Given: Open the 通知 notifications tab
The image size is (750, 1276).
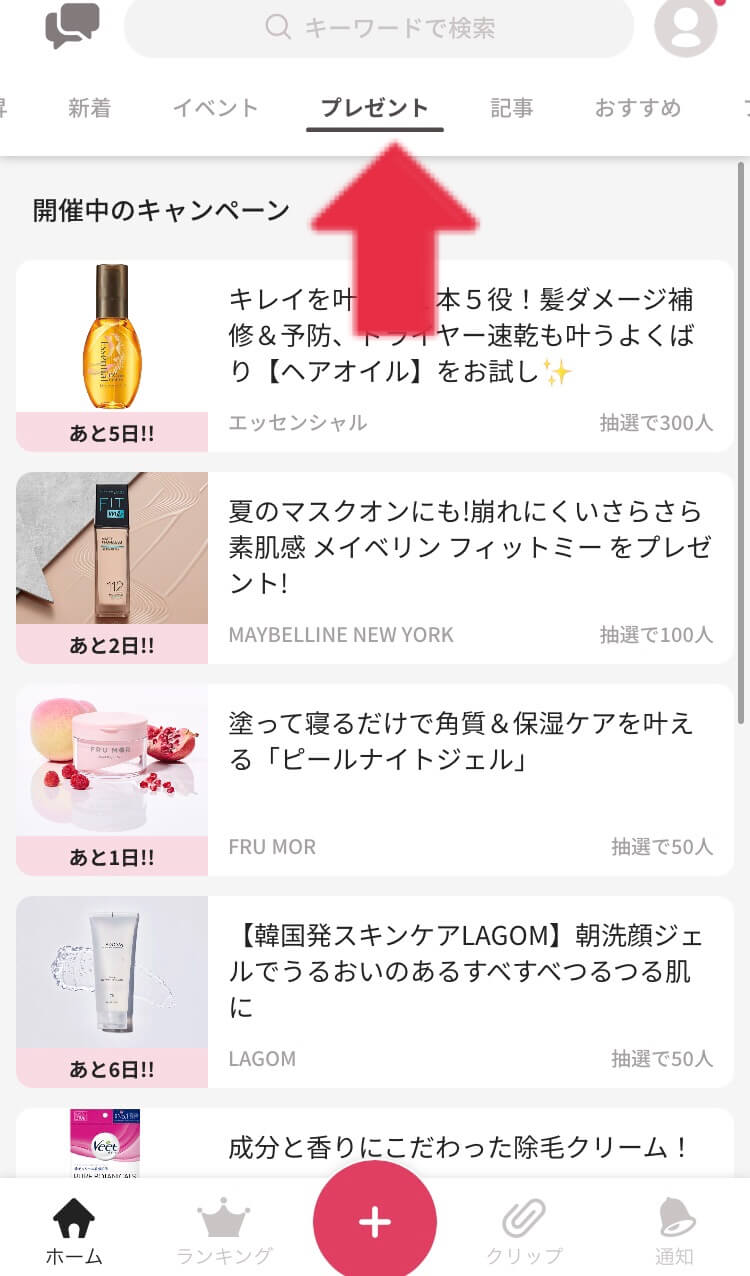Looking at the screenshot, I should click(x=675, y=1232).
